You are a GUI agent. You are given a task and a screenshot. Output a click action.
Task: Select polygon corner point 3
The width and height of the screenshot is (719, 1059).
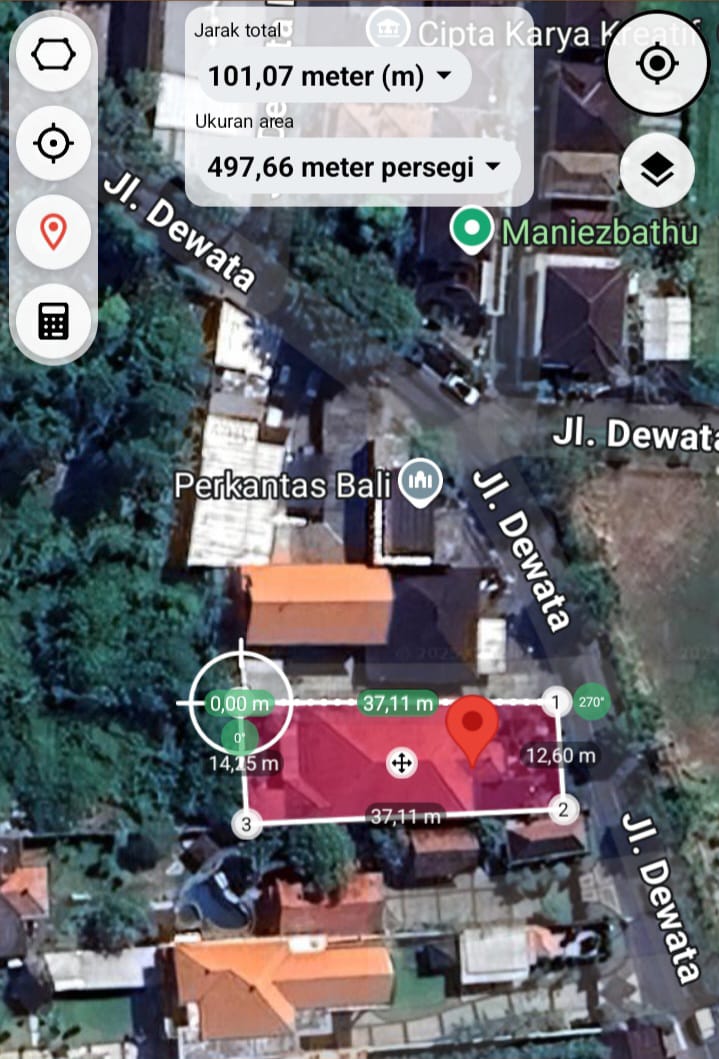[x=247, y=824]
